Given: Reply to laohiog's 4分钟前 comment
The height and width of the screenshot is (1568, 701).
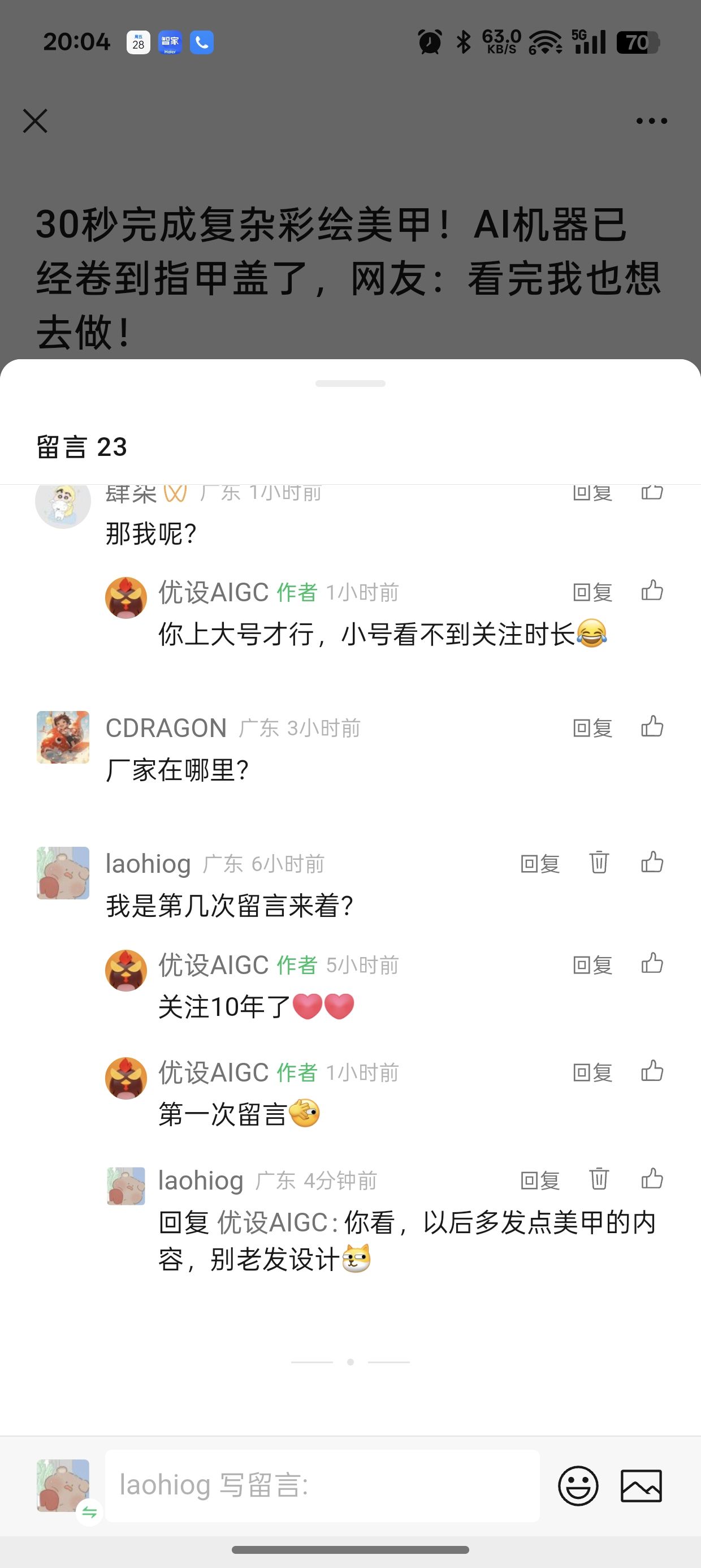Looking at the screenshot, I should [540, 1181].
